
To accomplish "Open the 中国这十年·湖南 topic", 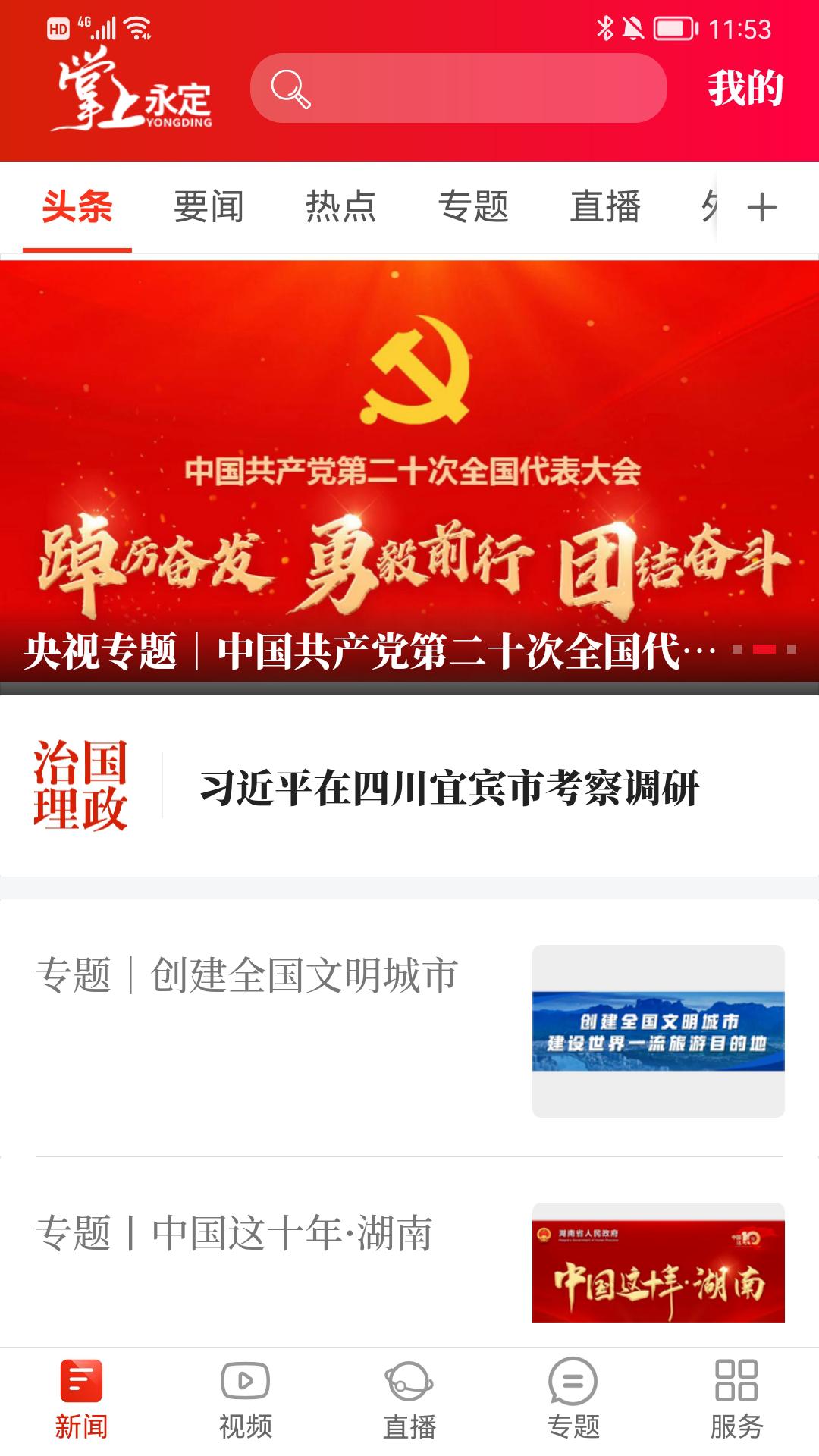I will coord(409,1259).
